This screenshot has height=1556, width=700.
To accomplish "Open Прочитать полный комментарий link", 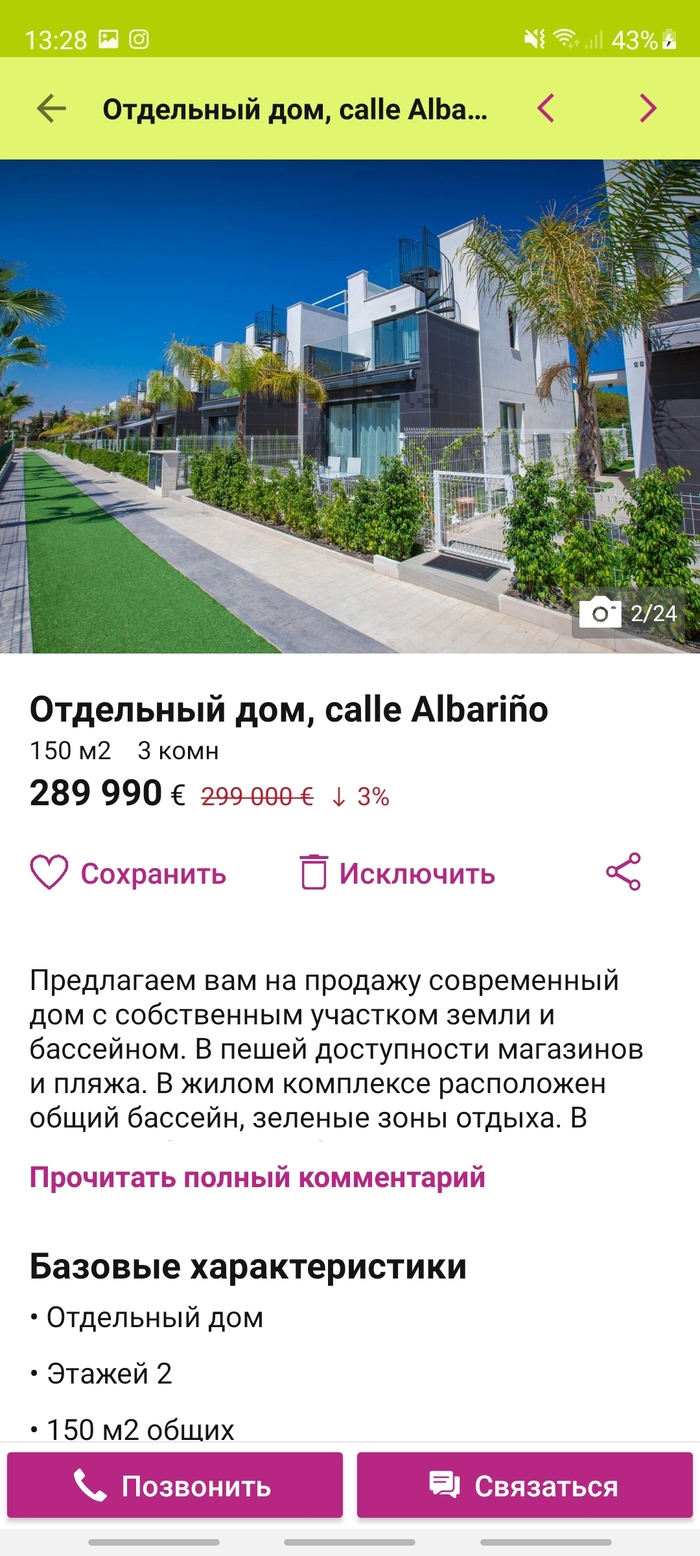I will [257, 1177].
